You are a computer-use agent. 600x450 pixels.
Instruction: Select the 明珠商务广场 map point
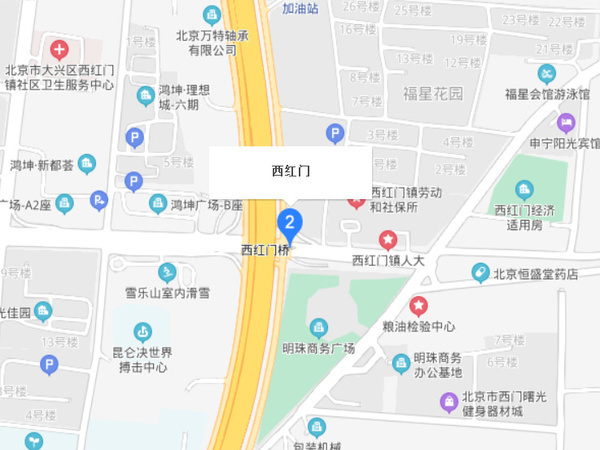(318, 327)
